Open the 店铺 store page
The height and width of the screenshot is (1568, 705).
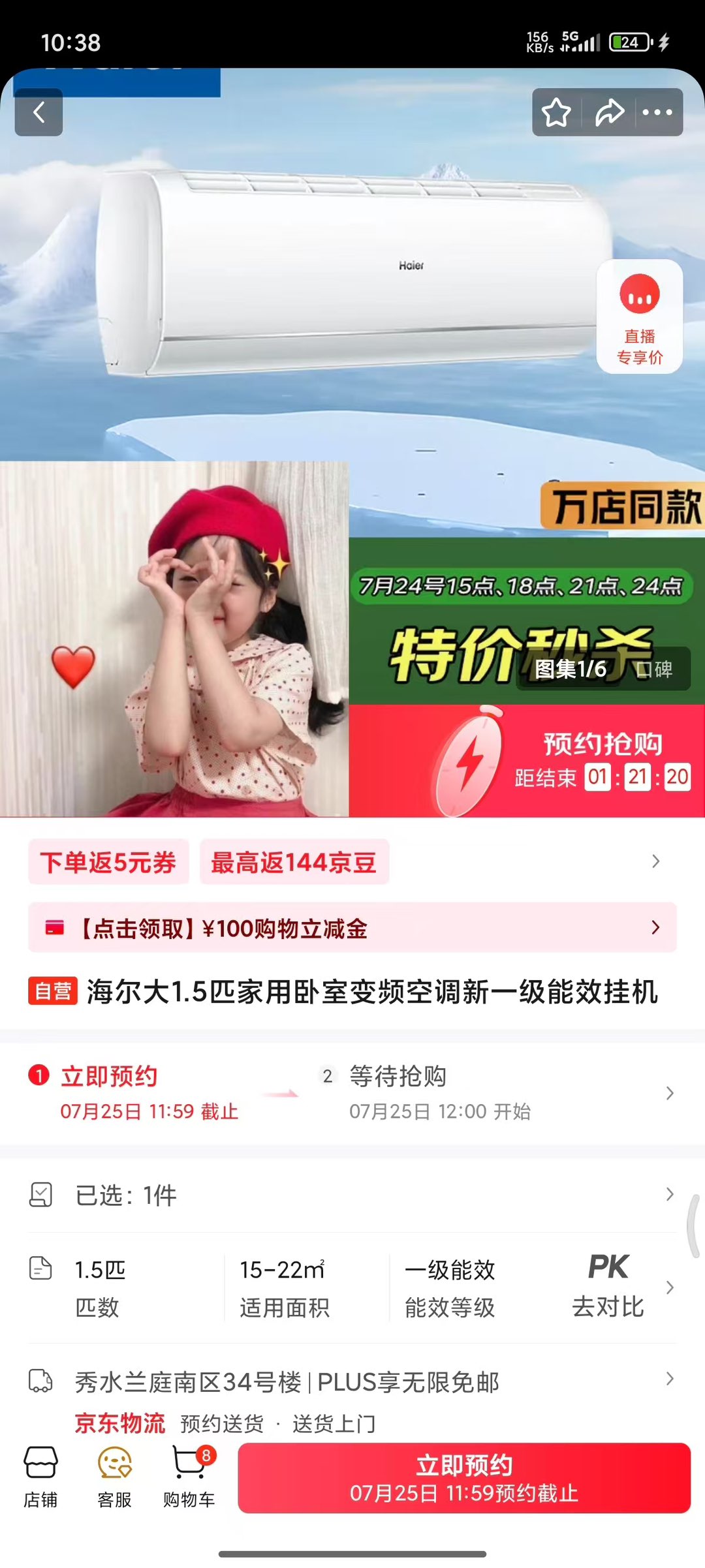(40, 1478)
